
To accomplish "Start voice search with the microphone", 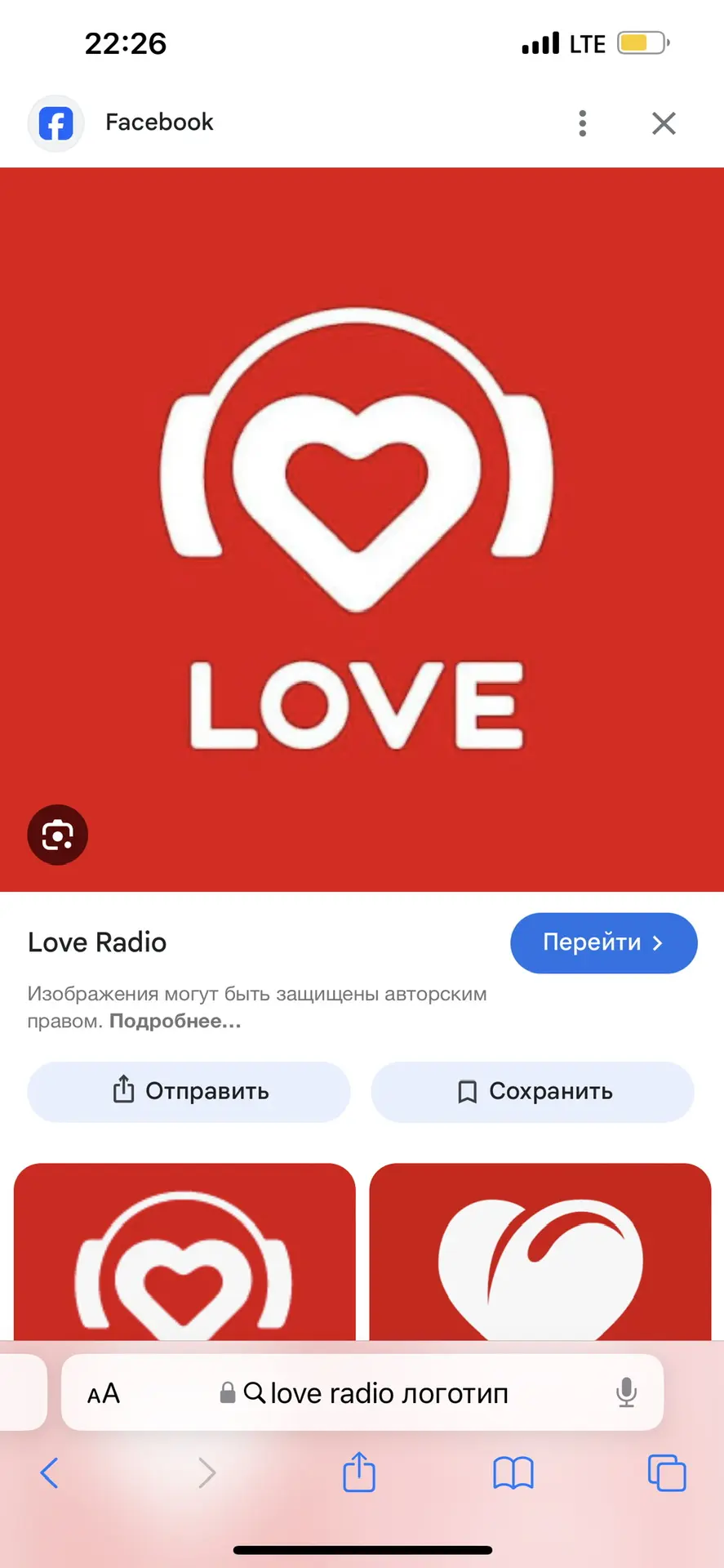I will [626, 1392].
